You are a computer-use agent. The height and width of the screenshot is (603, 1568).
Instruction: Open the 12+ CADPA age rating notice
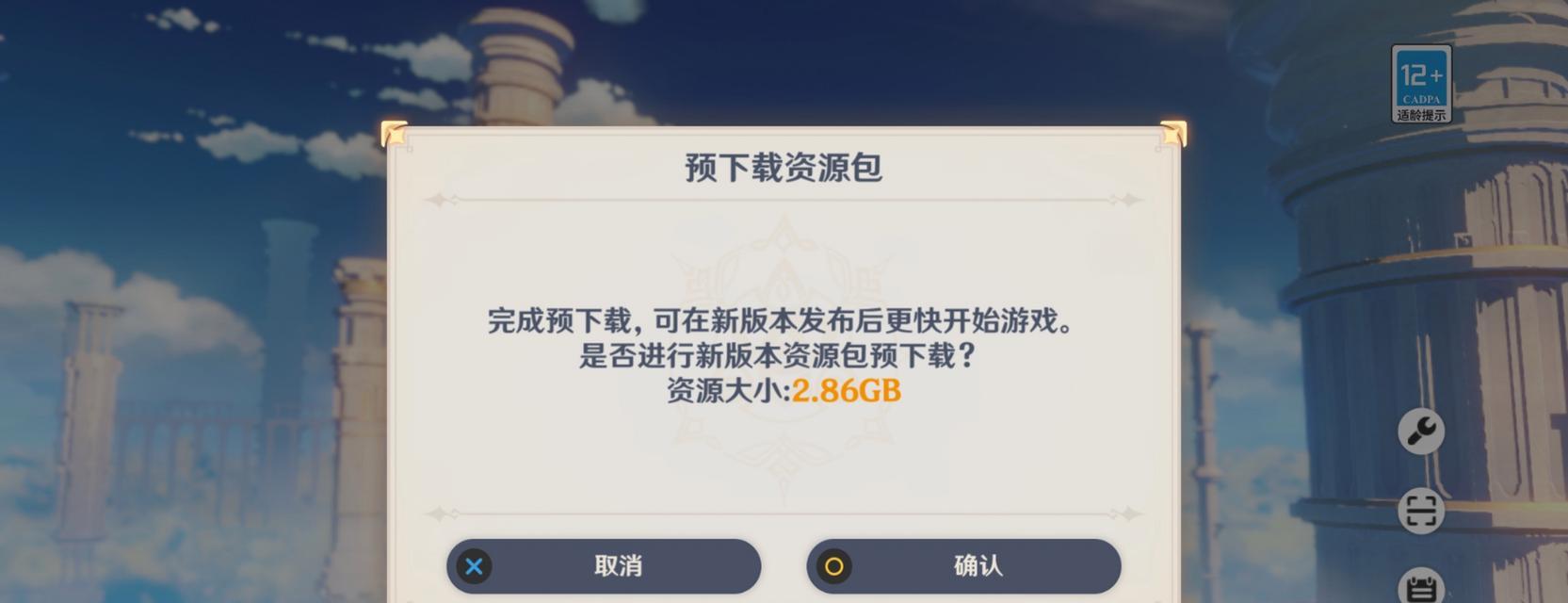[x=1421, y=84]
